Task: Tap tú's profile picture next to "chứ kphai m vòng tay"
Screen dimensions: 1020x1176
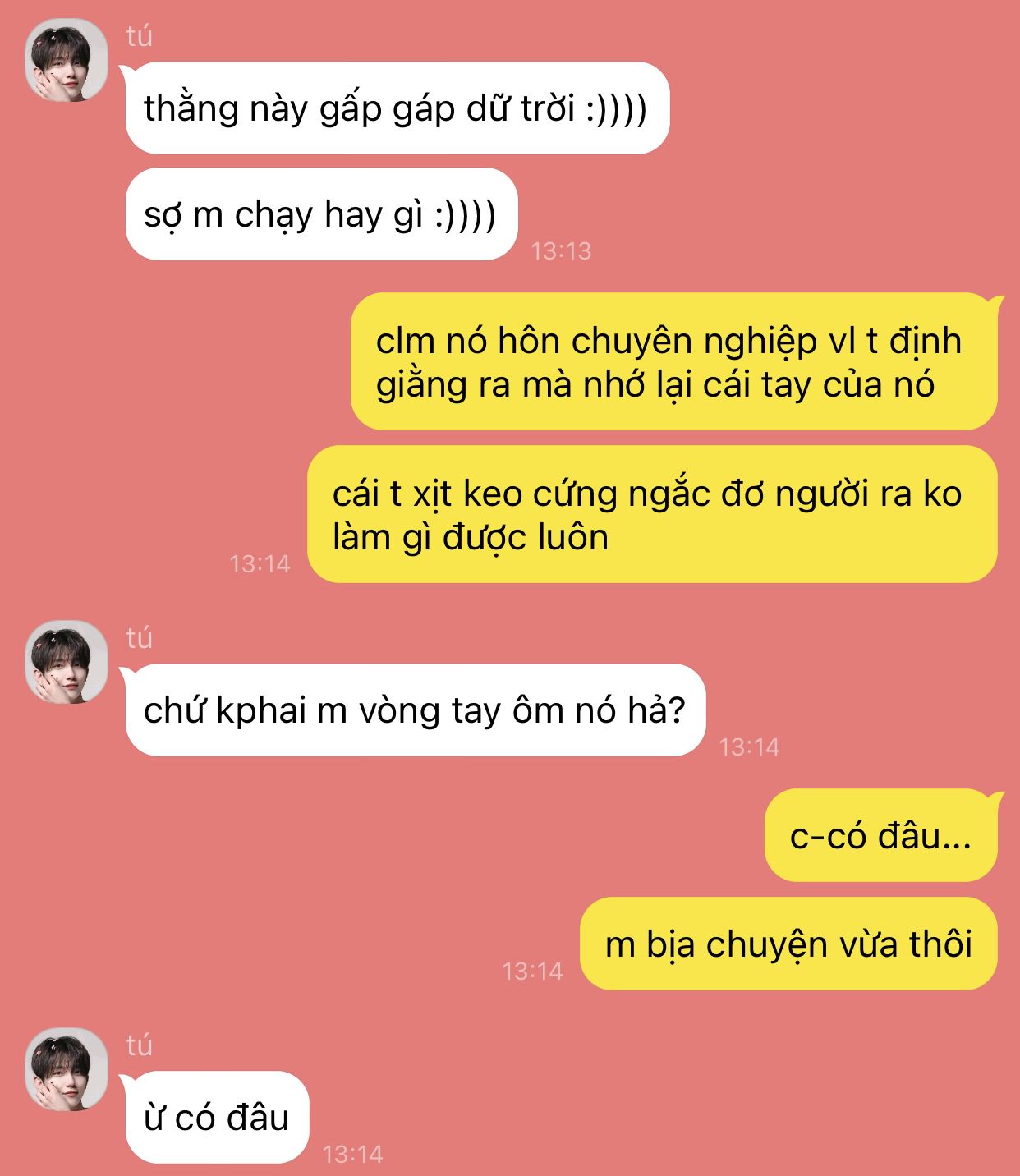Action: [66, 662]
